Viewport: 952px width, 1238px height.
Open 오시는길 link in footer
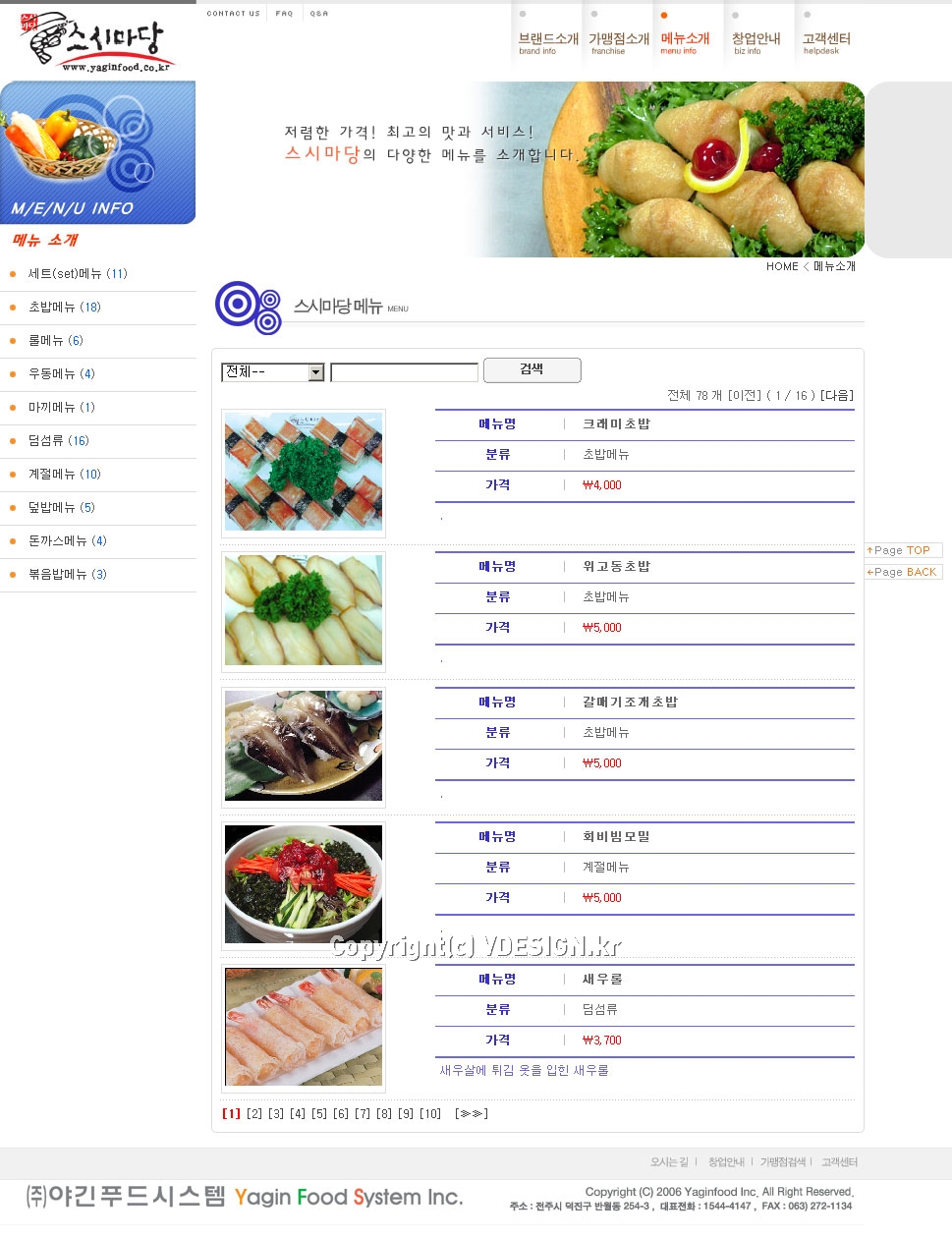click(669, 1162)
